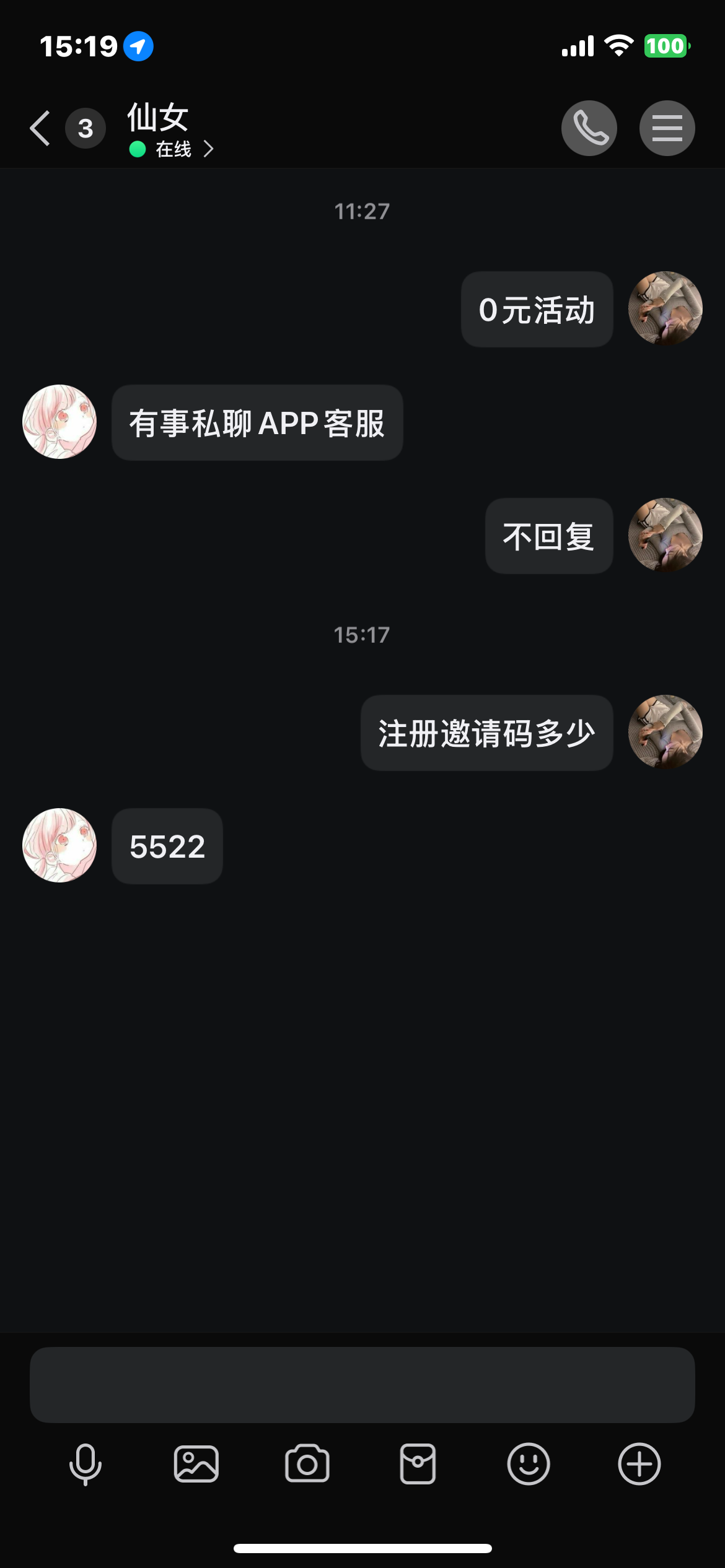This screenshot has width=725, height=1568.
Task: Open the emoji picker
Action: point(529,1464)
